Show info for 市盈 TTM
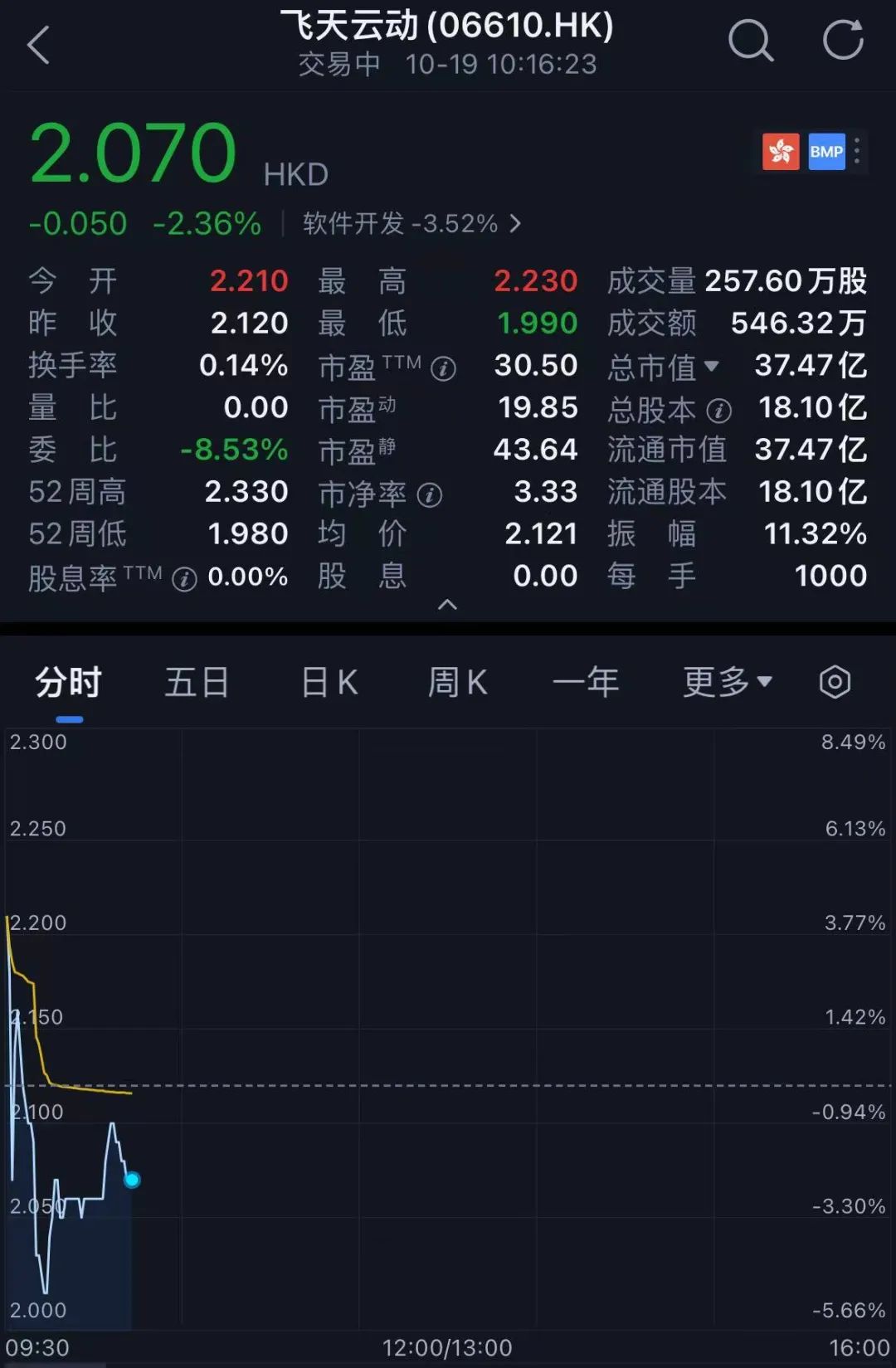The width and height of the screenshot is (896, 1368). point(444,368)
